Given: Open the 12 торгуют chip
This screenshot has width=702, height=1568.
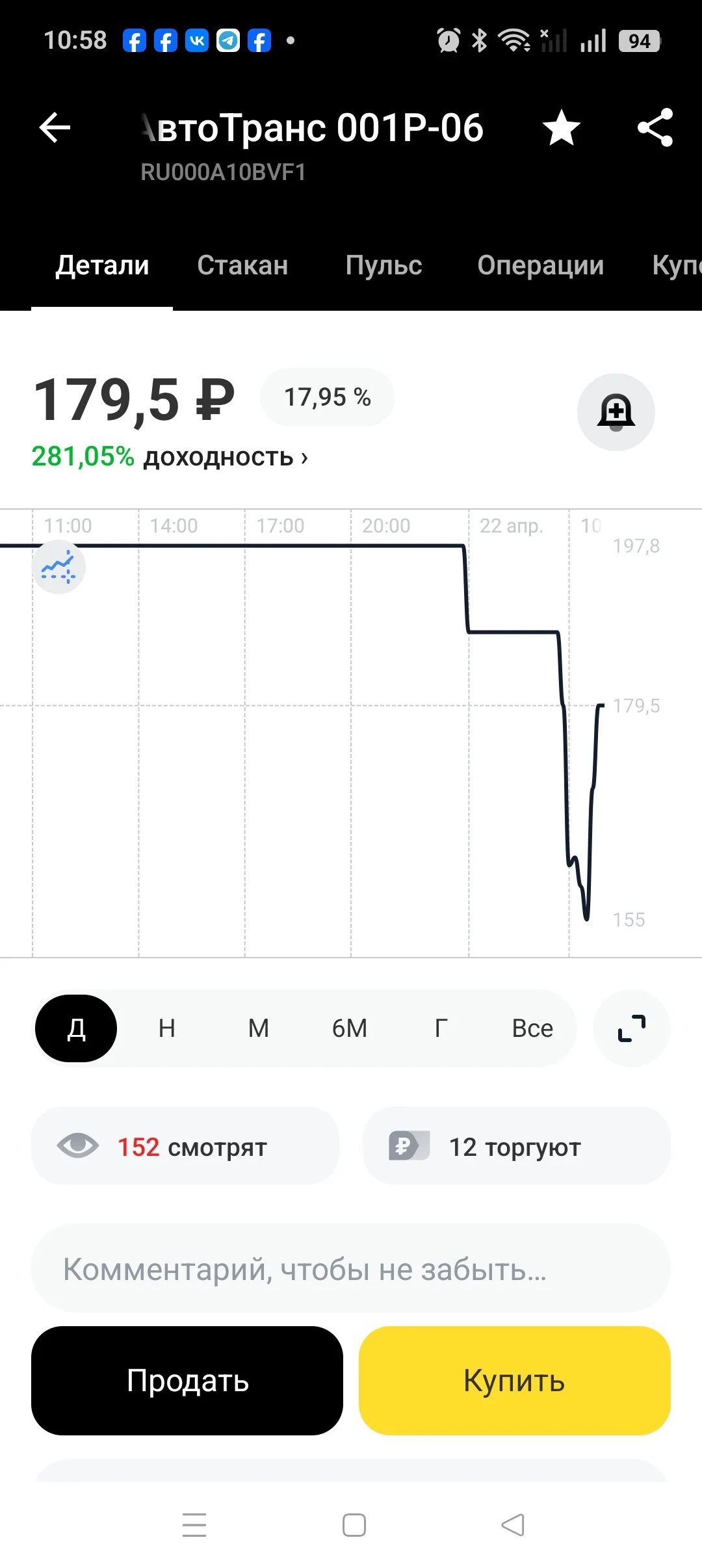Looking at the screenshot, I should pos(517,1146).
